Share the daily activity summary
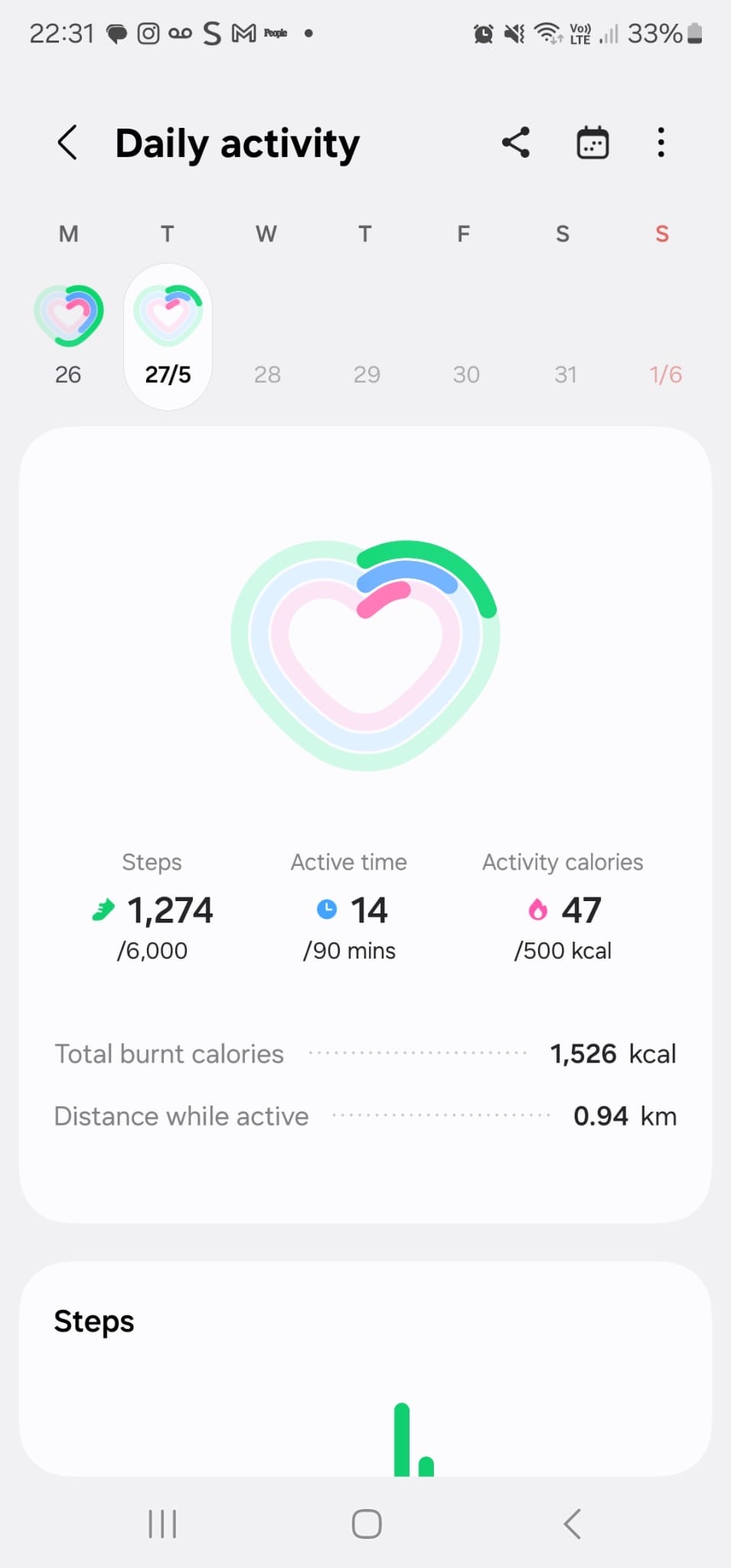 pyautogui.click(x=516, y=142)
